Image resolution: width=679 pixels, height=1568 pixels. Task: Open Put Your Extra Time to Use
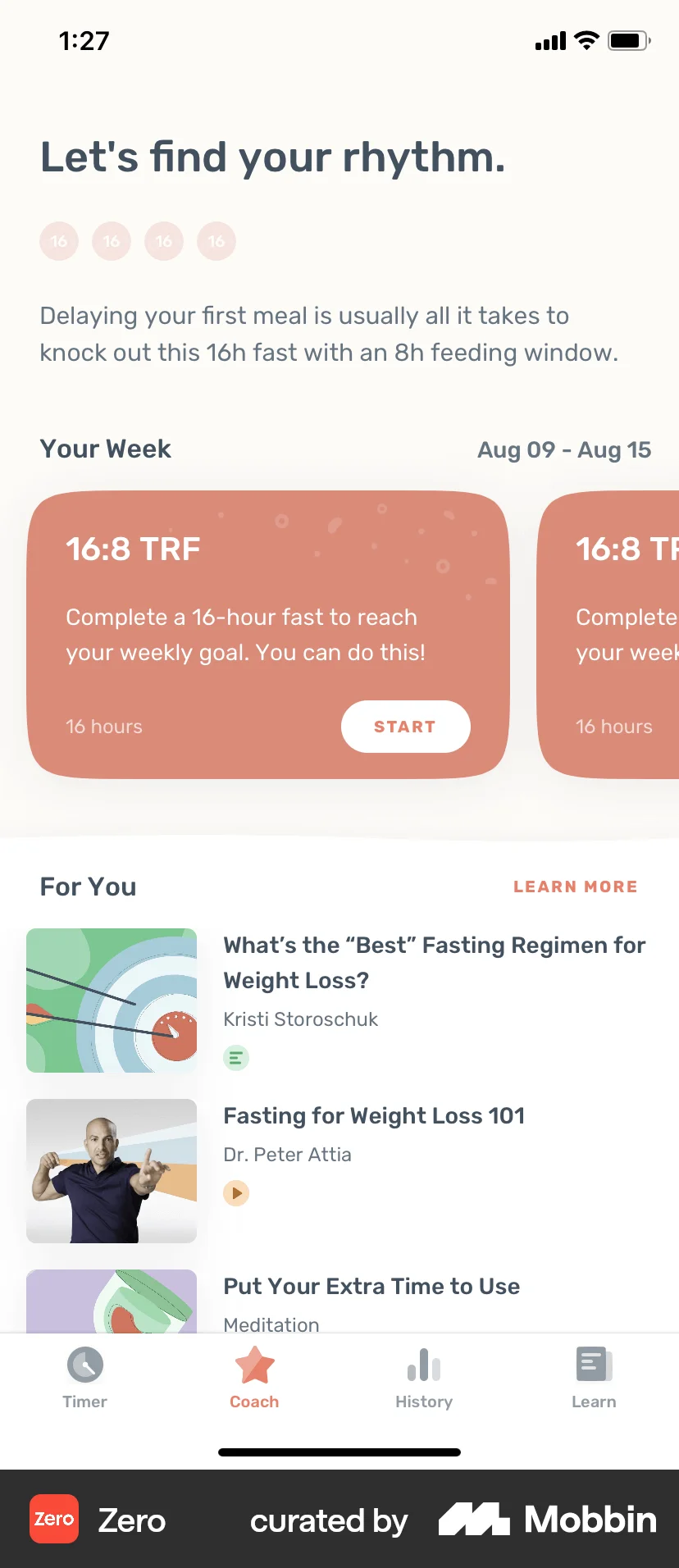point(371,1286)
